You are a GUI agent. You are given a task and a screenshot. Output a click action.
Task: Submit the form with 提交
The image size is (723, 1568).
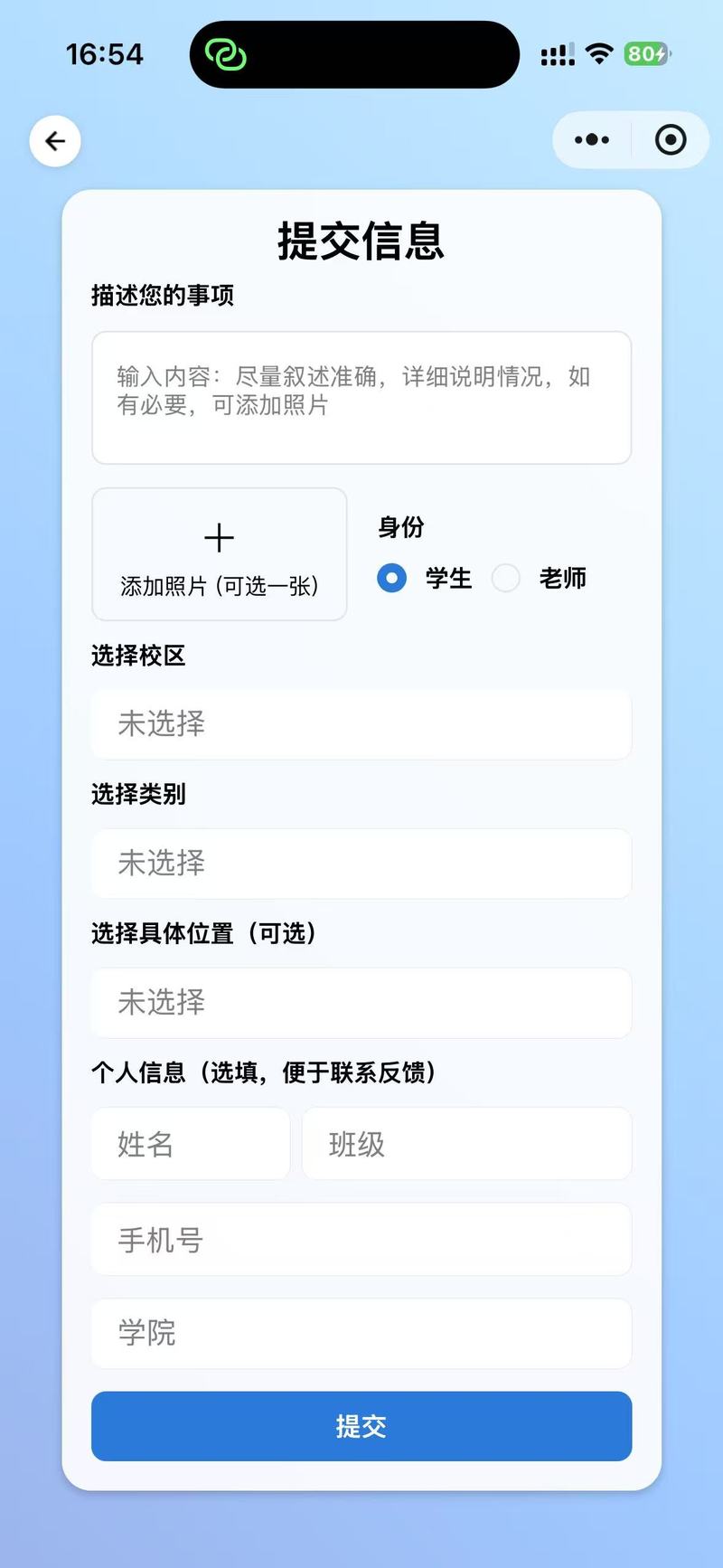coord(361,1426)
